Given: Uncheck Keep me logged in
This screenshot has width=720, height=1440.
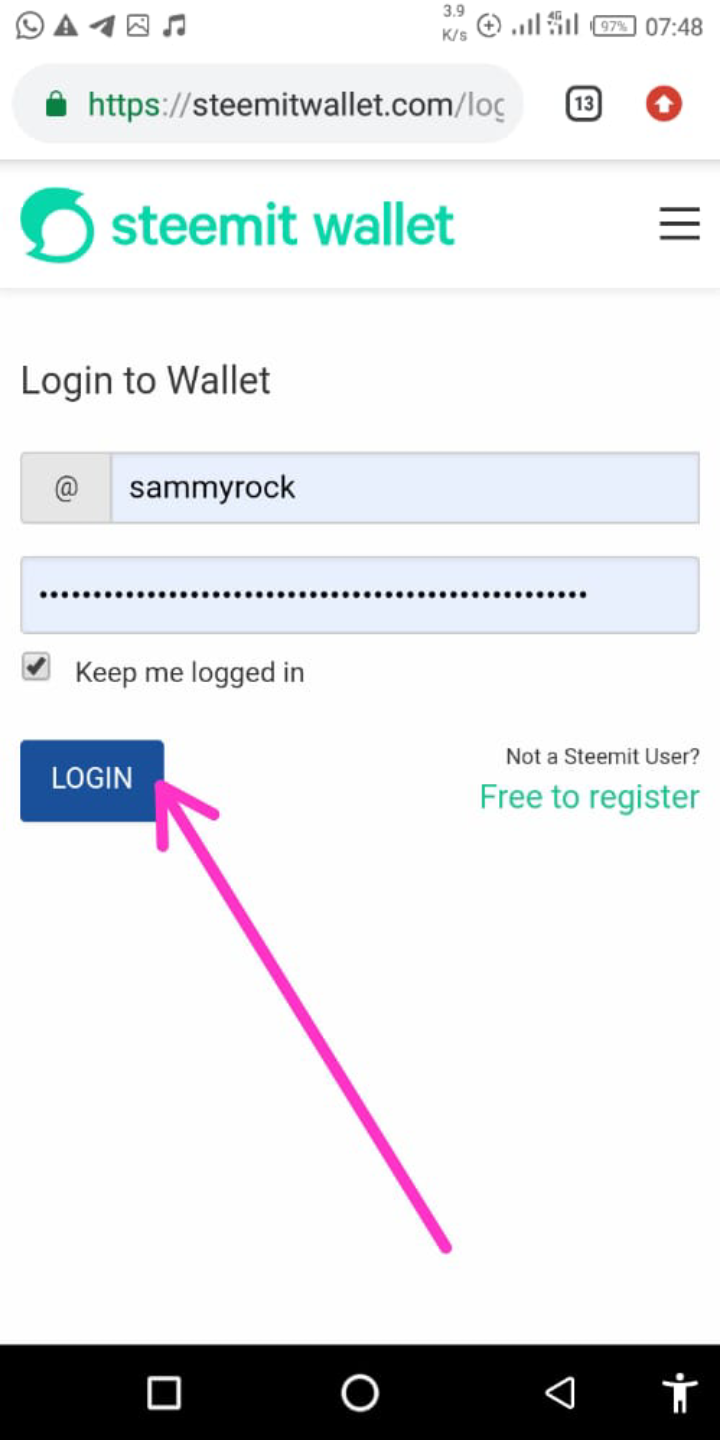Looking at the screenshot, I should click(36, 667).
